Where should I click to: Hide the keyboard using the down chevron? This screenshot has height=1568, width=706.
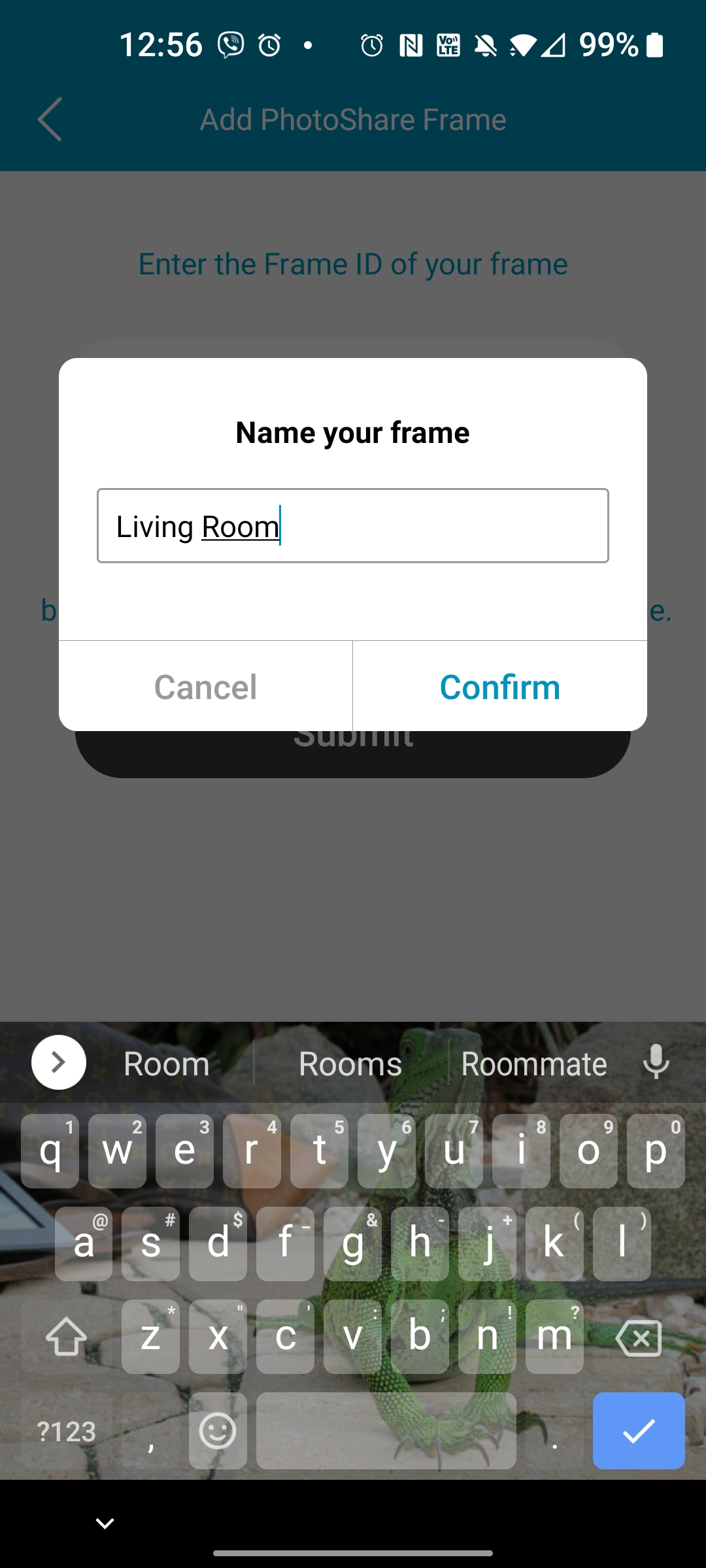pyautogui.click(x=105, y=1524)
